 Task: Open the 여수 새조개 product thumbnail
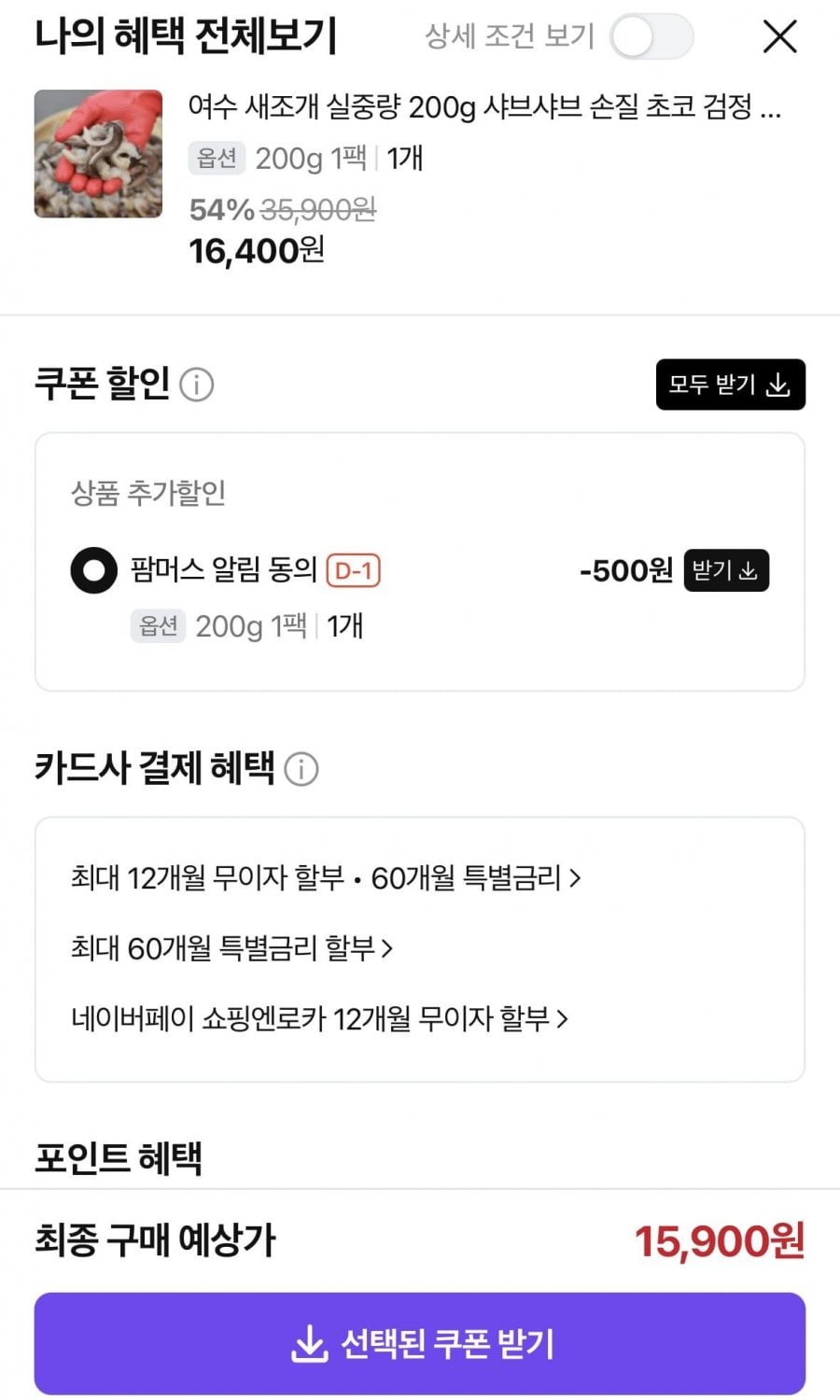[x=98, y=154]
